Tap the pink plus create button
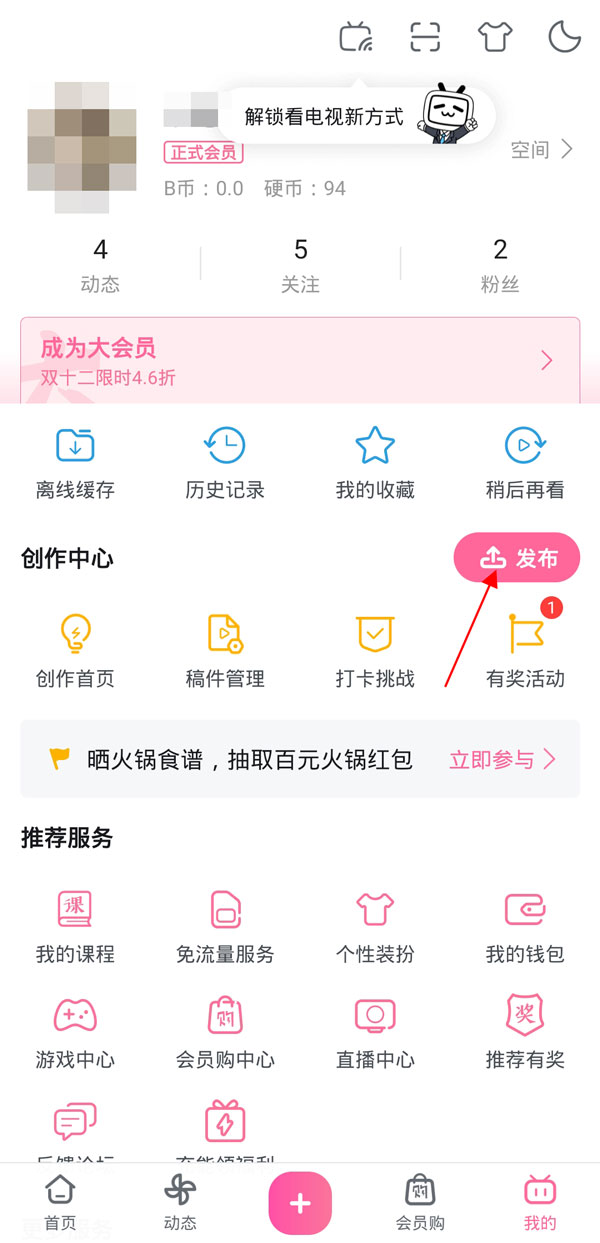The width and height of the screenshot is (600, 1243). [300, 1203]
